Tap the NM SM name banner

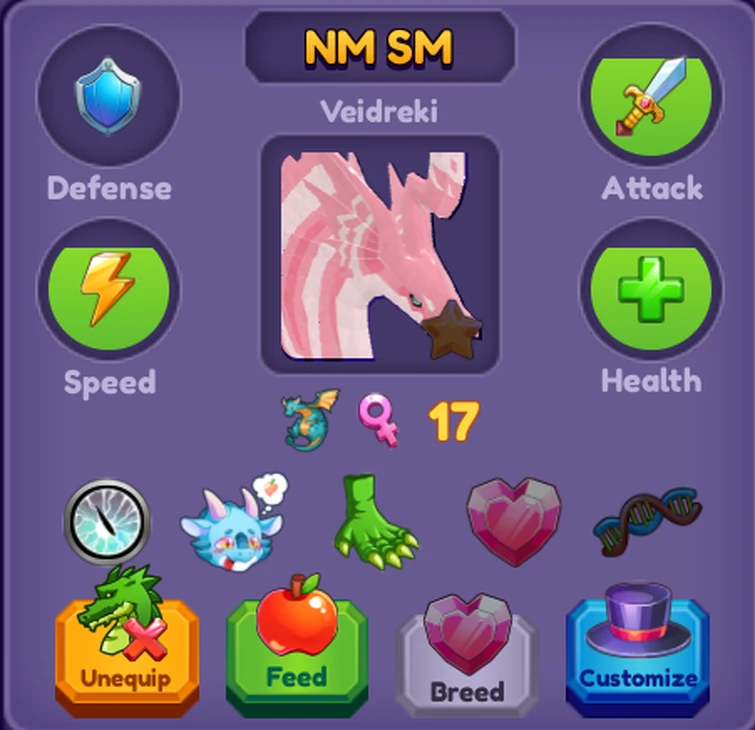pyautogui.click(x=379, y=46)
